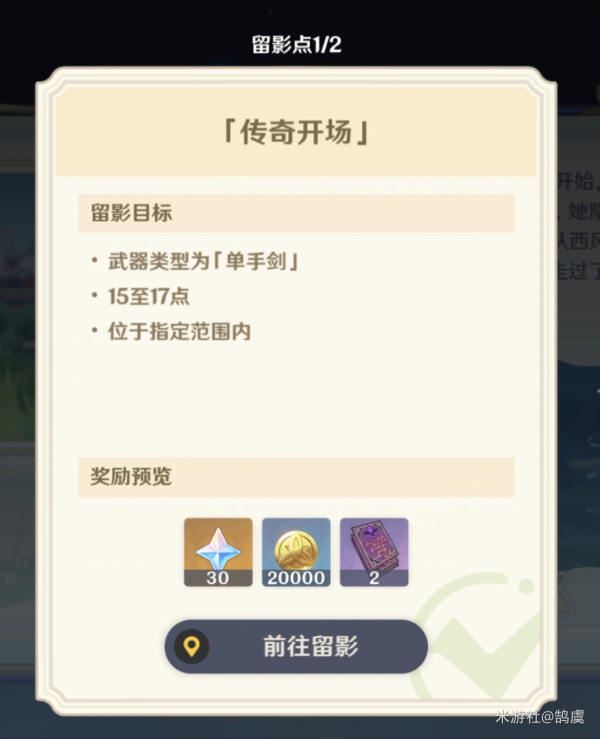View the 20000 Mora reward item
The height and width of the screenshot is (739, 600).
point(296,551)
